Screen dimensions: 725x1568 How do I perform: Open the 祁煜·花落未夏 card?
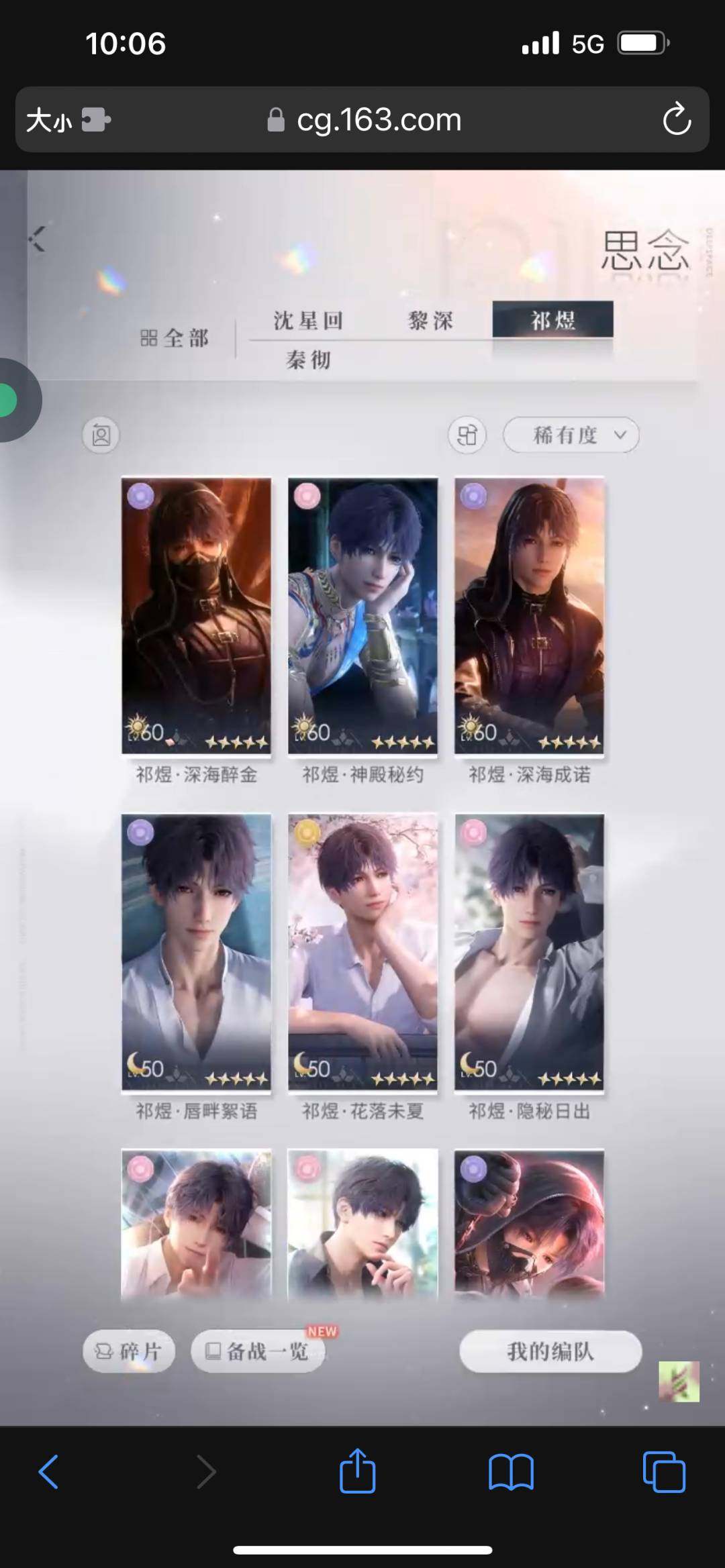click(362, 951)
